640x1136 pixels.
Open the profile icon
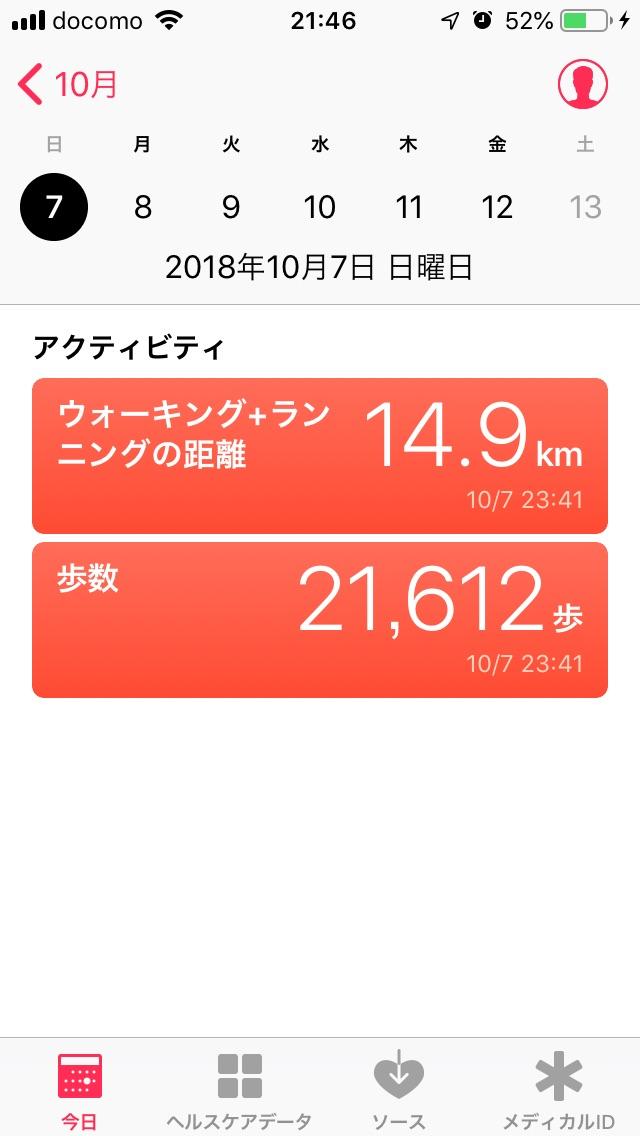[582, 85]
